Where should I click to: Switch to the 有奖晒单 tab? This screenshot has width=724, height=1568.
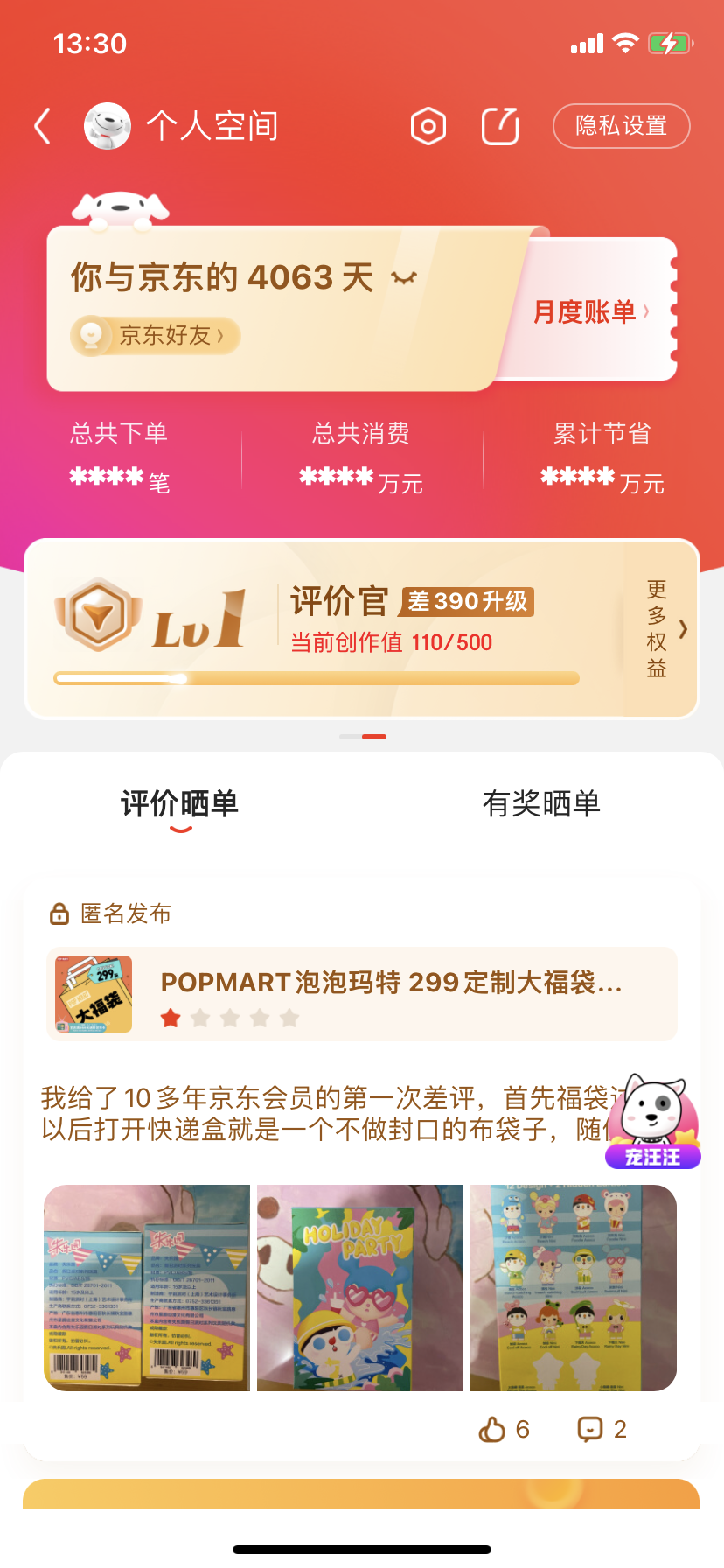[541, 803]
